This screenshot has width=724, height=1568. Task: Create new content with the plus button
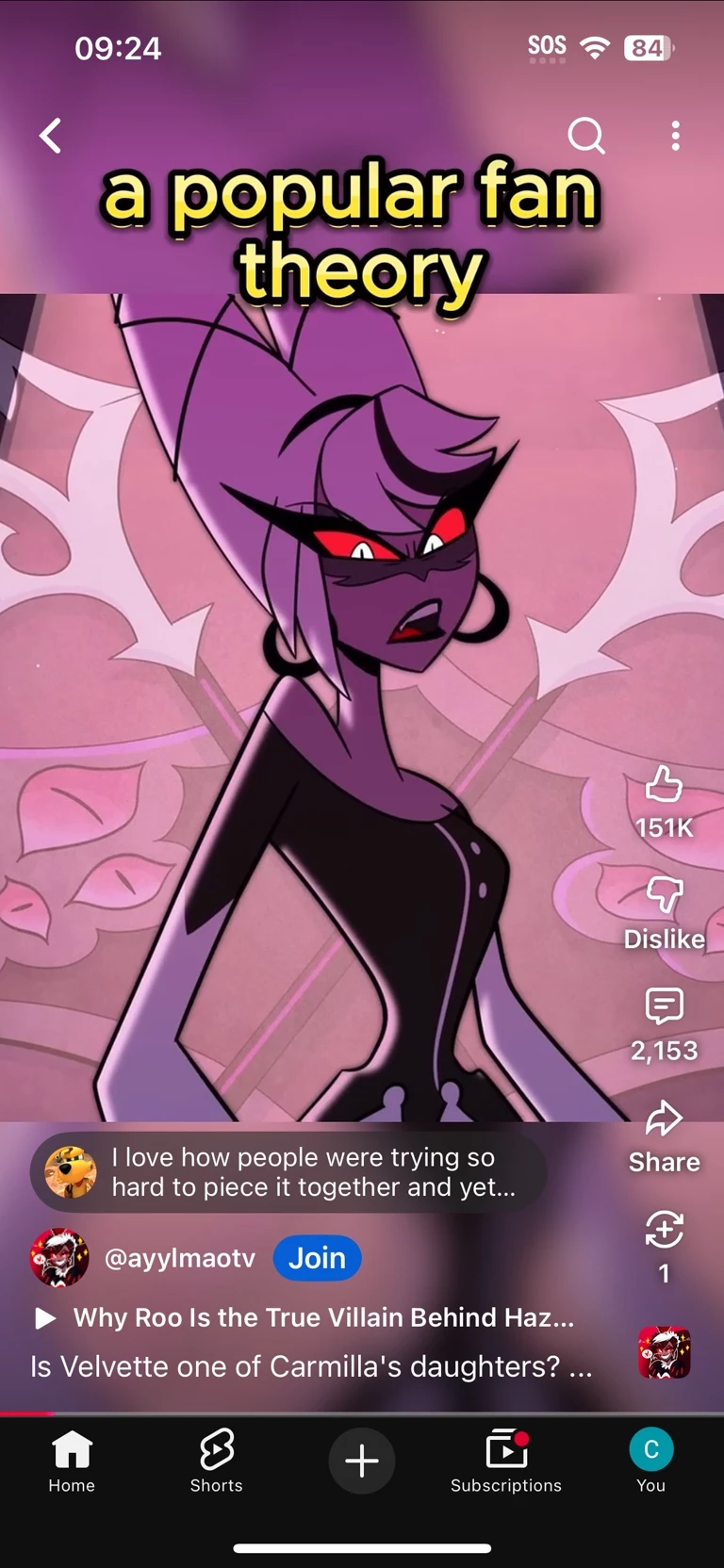tap(362, 1461)
